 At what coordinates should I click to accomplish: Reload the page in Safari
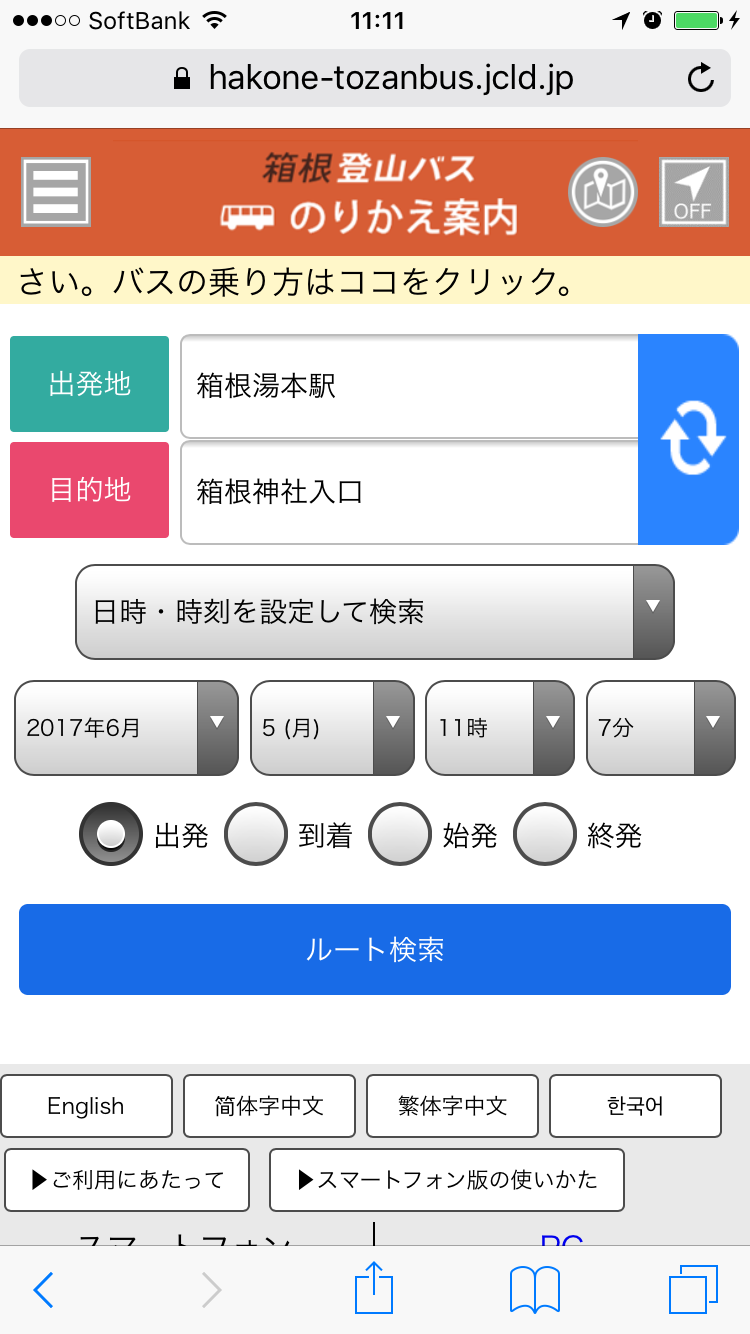[701, 78]
